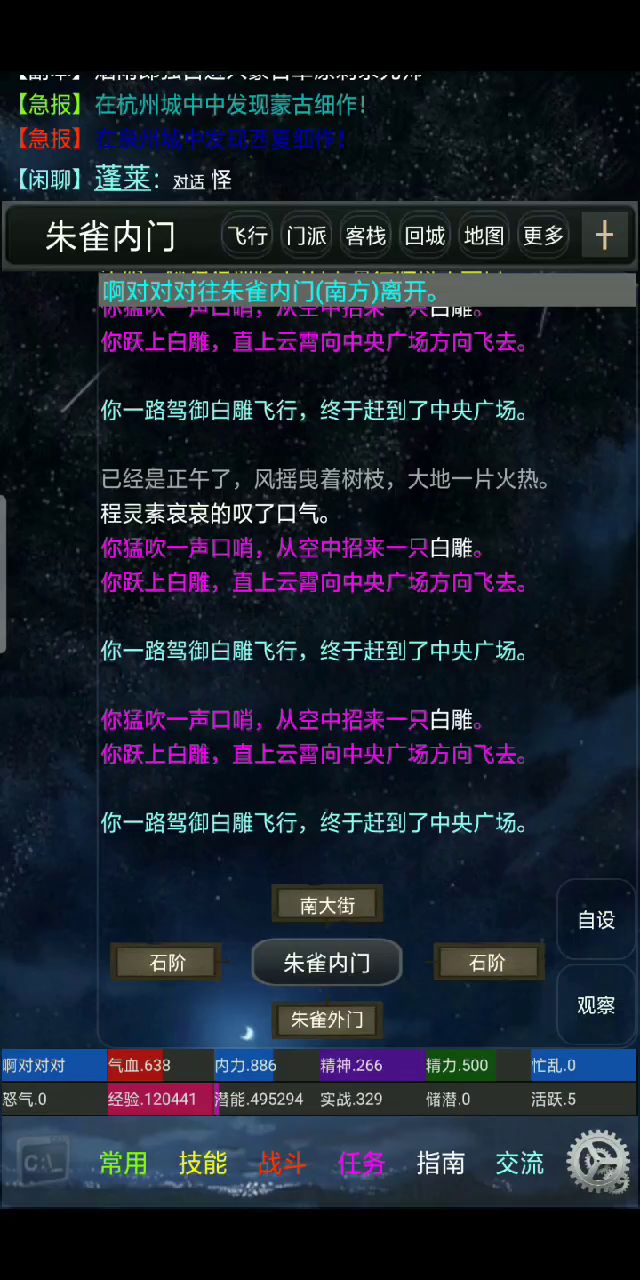
Task: Open the 地图 map
Action: pyautogui.click(x=484, y=236)
